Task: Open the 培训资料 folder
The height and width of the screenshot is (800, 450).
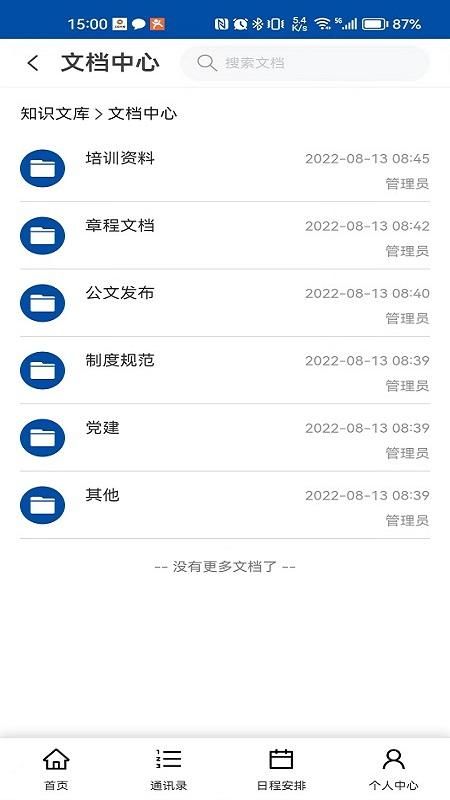Action: tap(225, 168)
